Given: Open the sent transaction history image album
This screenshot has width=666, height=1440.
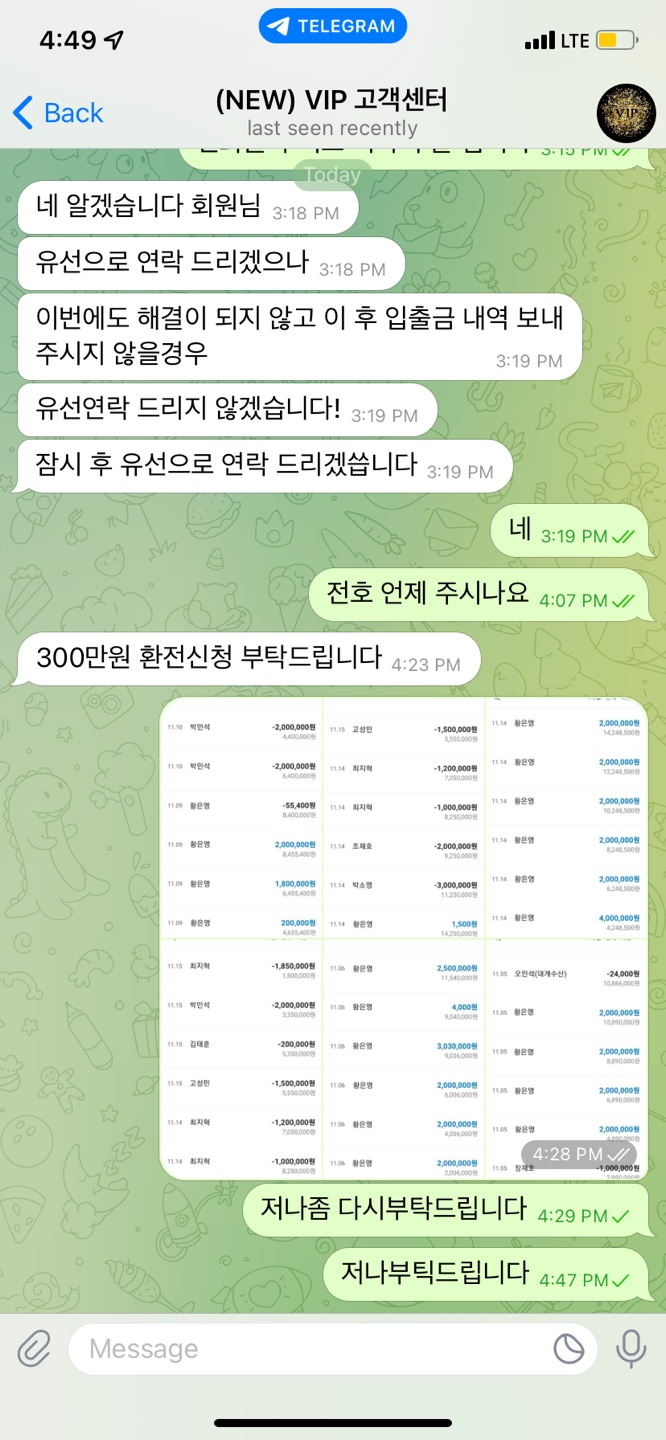Looking at the screenshot, I should [x=403, y=940].
